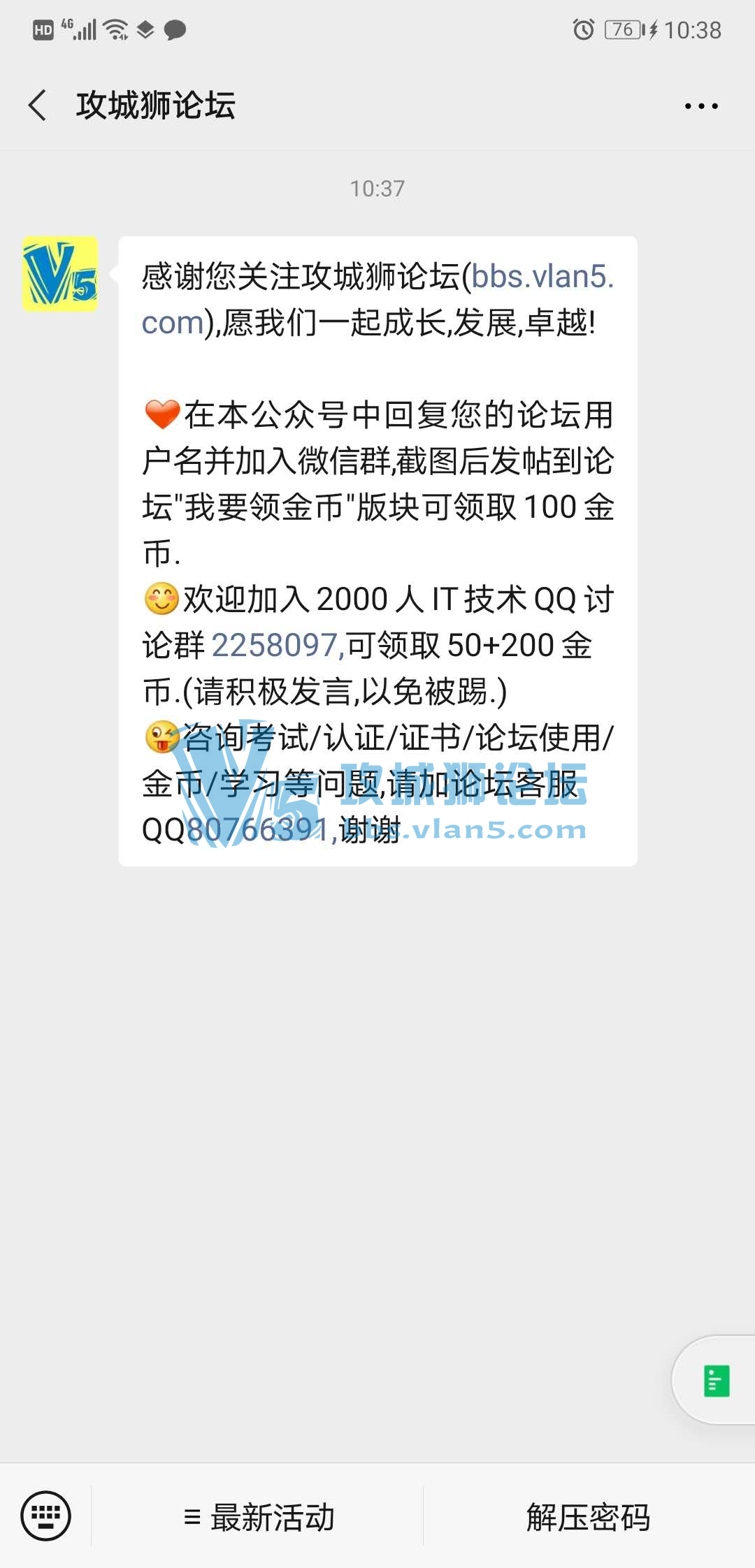Expand the 最新活动 menu

pyautogui.click(x=259, y=1517)
